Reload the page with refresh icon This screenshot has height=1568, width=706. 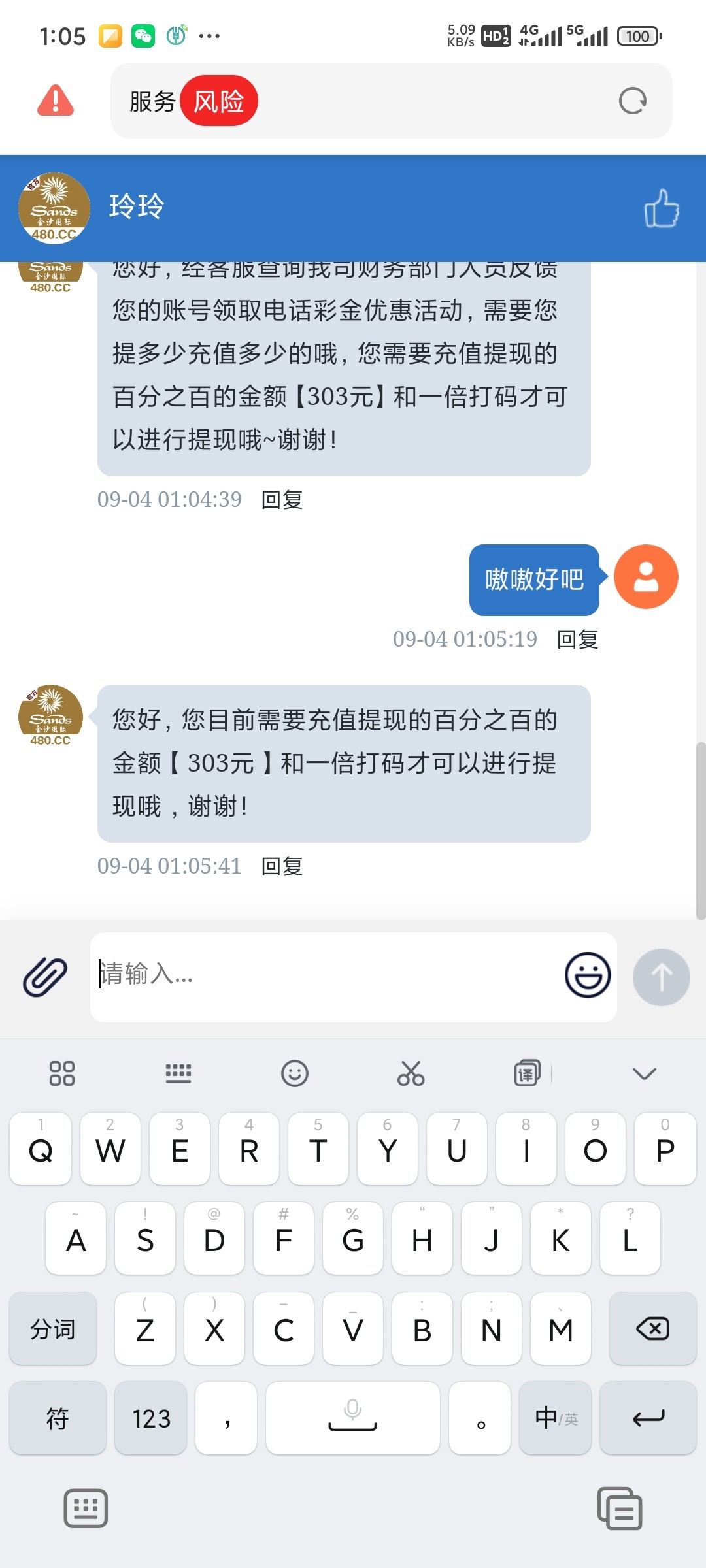click(x=632, y=101)
